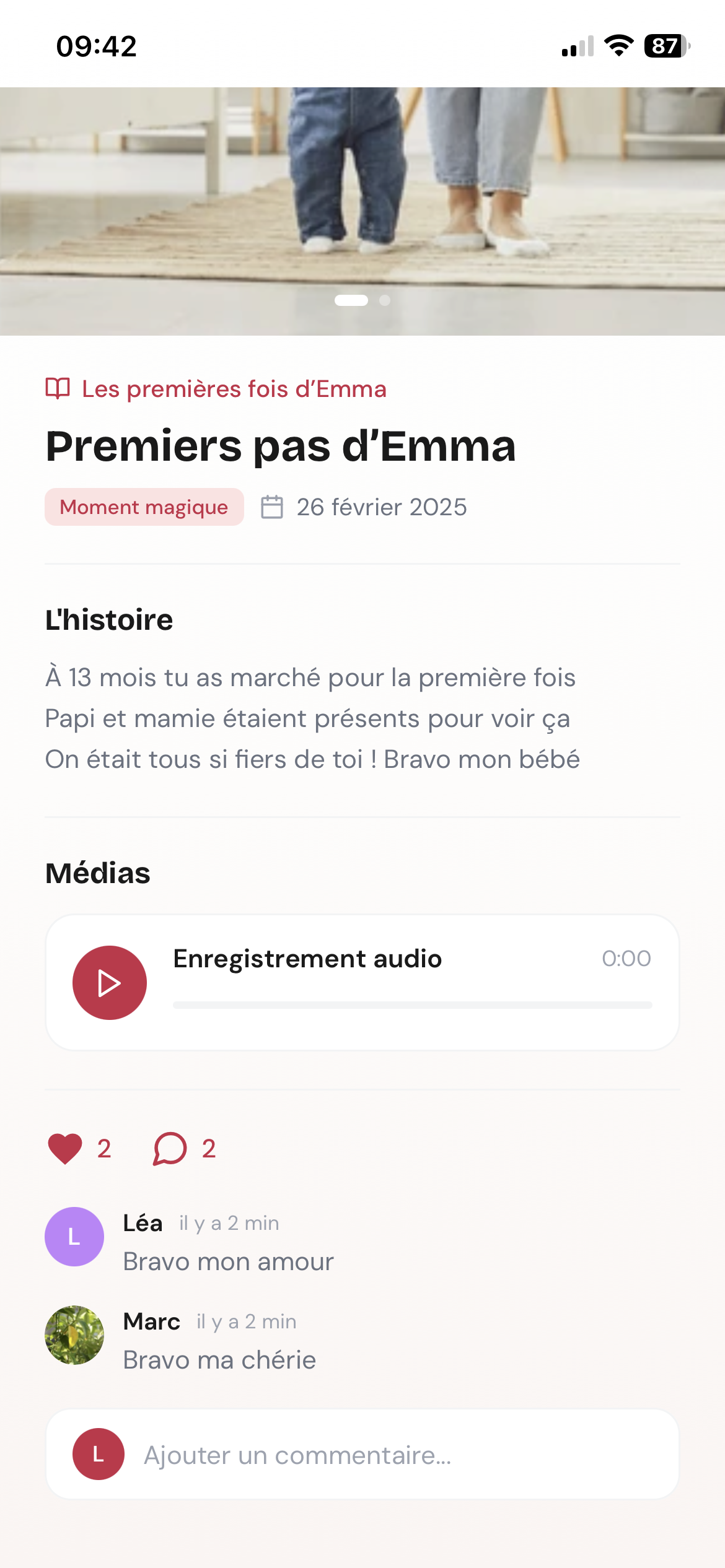Viewport: 725px width, 1568px height.
Task: Open comments via the speech bubble icon
Action: pos(169,1149)
